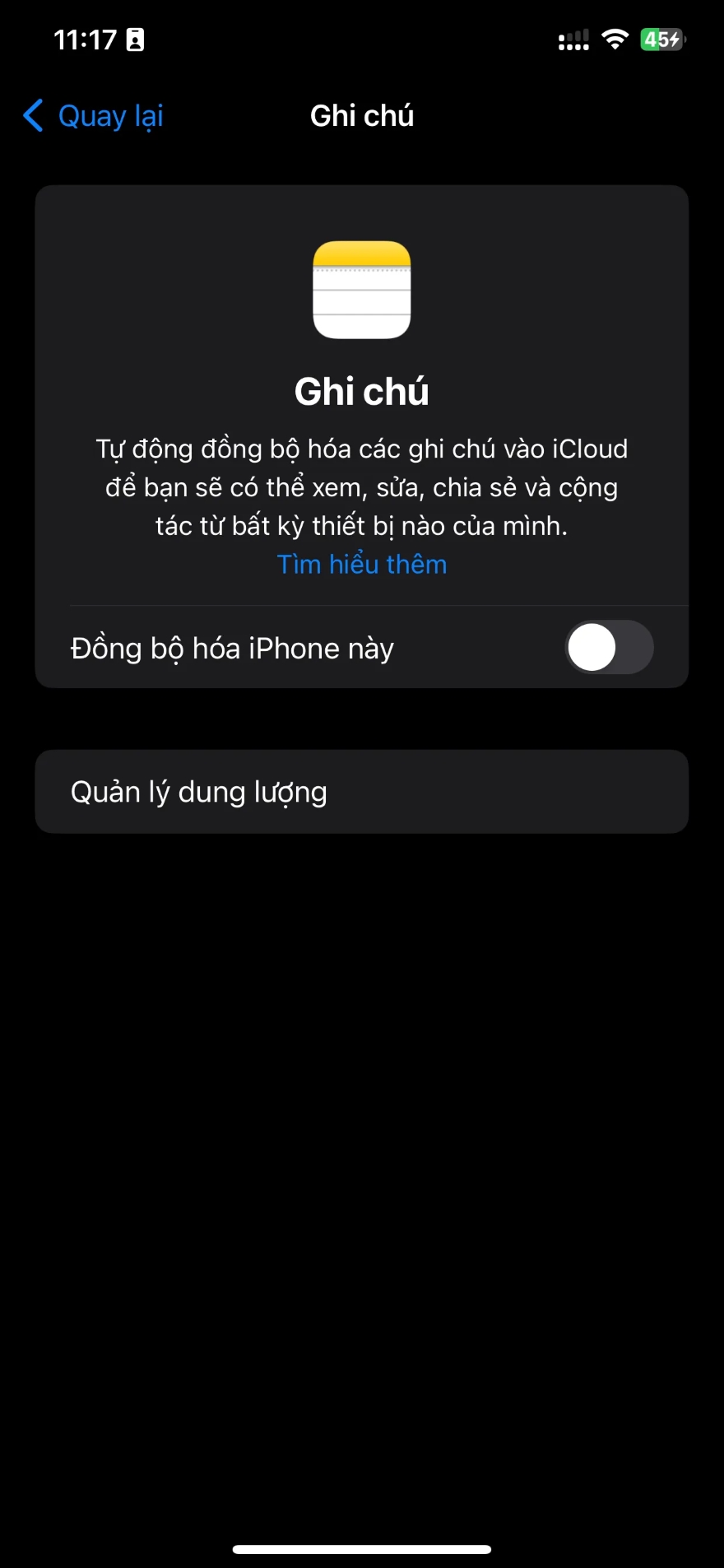The width and height of the screenshot is (724, 1568).
Task: Select the Ghi chú title in navigation bar
Action: [x=362, y=115]
